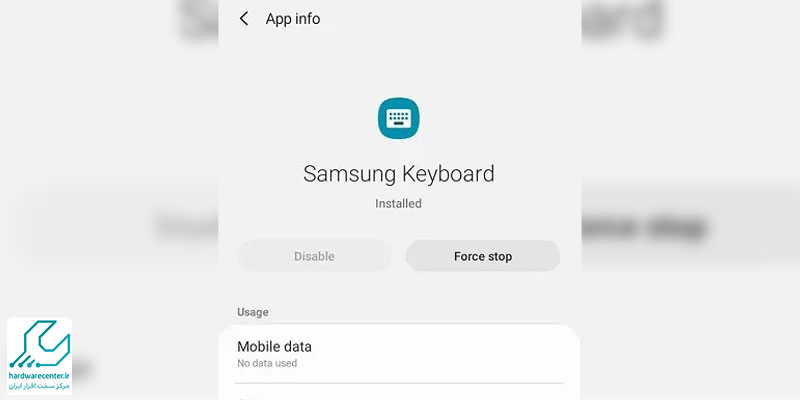
Task: Go back from App info
Action: point(244,19)
